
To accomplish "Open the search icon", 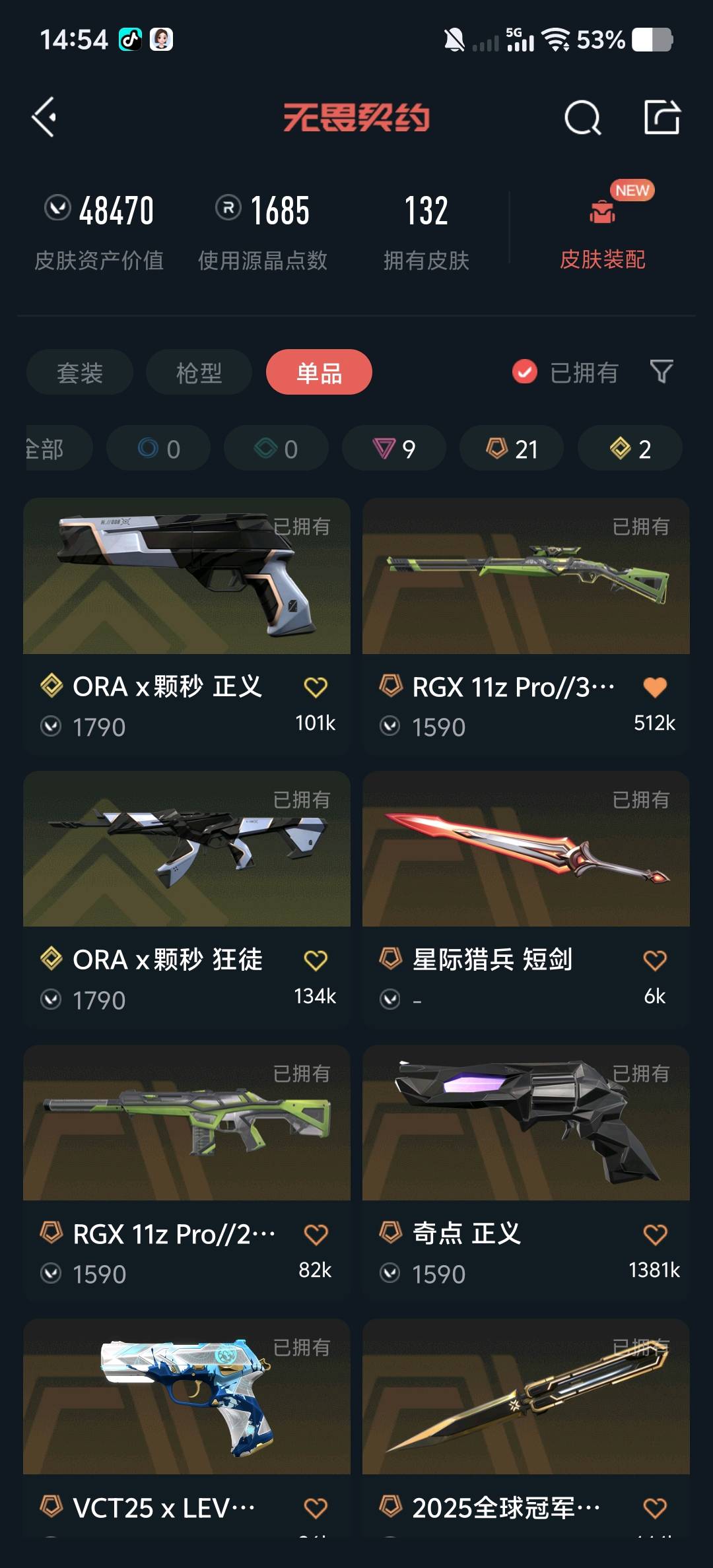I will point(582,118).
